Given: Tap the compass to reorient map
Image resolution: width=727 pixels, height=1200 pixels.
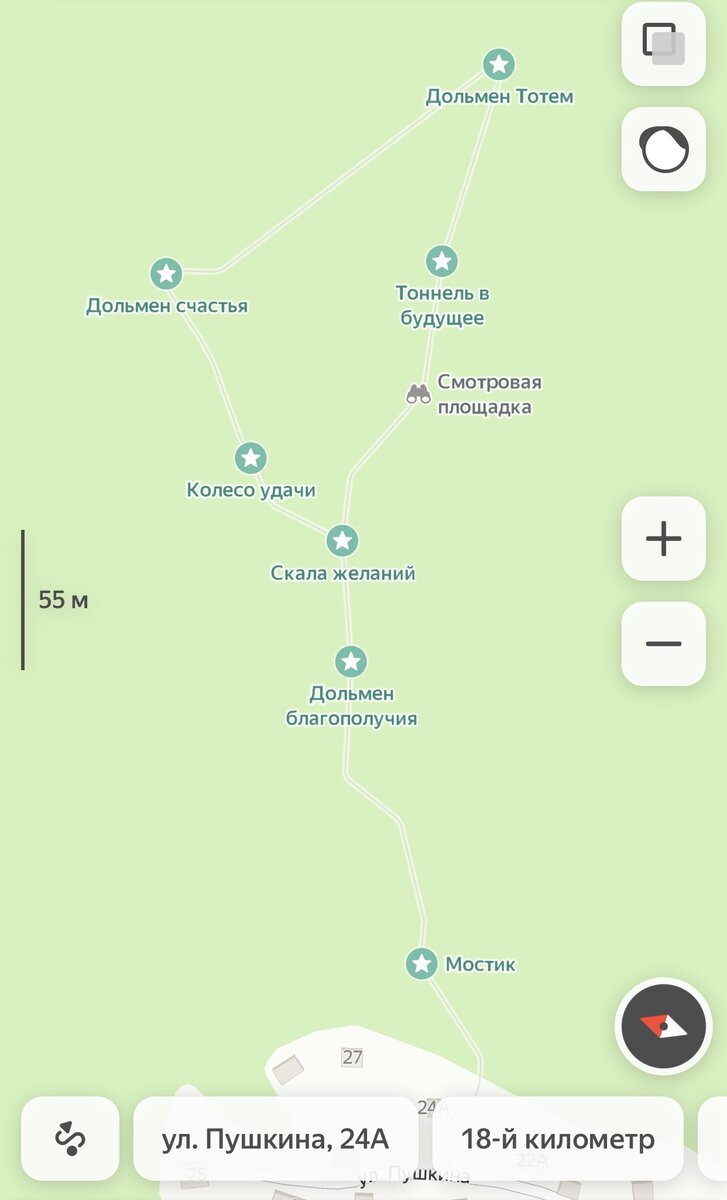Looking at the screenshot, I should pyautogui.click(x=664, y=1026).
